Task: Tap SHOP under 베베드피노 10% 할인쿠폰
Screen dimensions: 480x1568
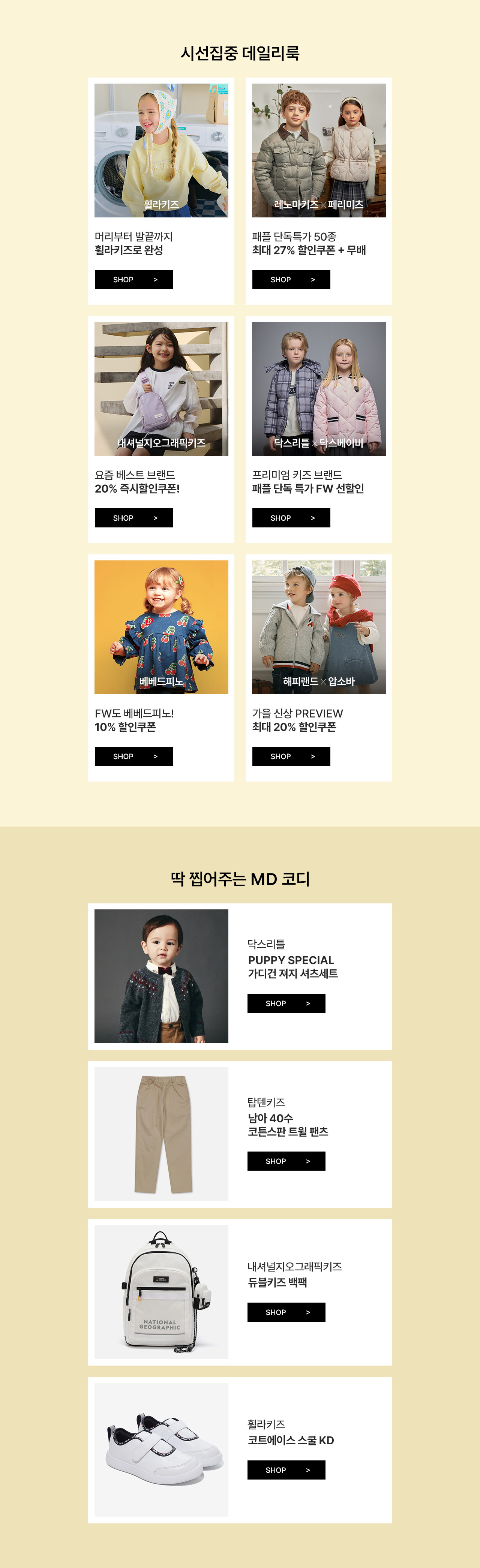Action: click(x=133, y=756)
